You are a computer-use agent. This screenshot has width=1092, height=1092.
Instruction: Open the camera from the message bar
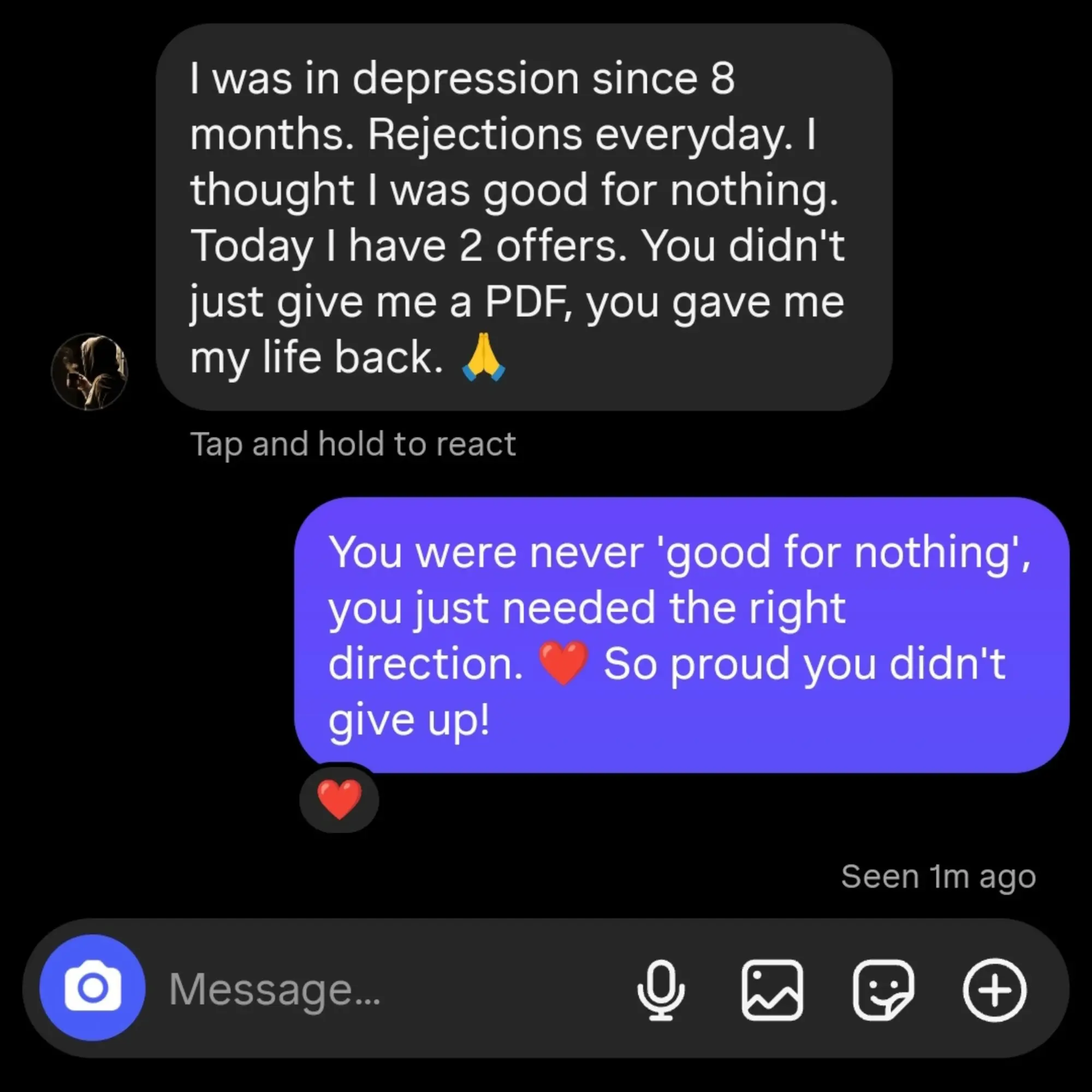coord(92,988)
